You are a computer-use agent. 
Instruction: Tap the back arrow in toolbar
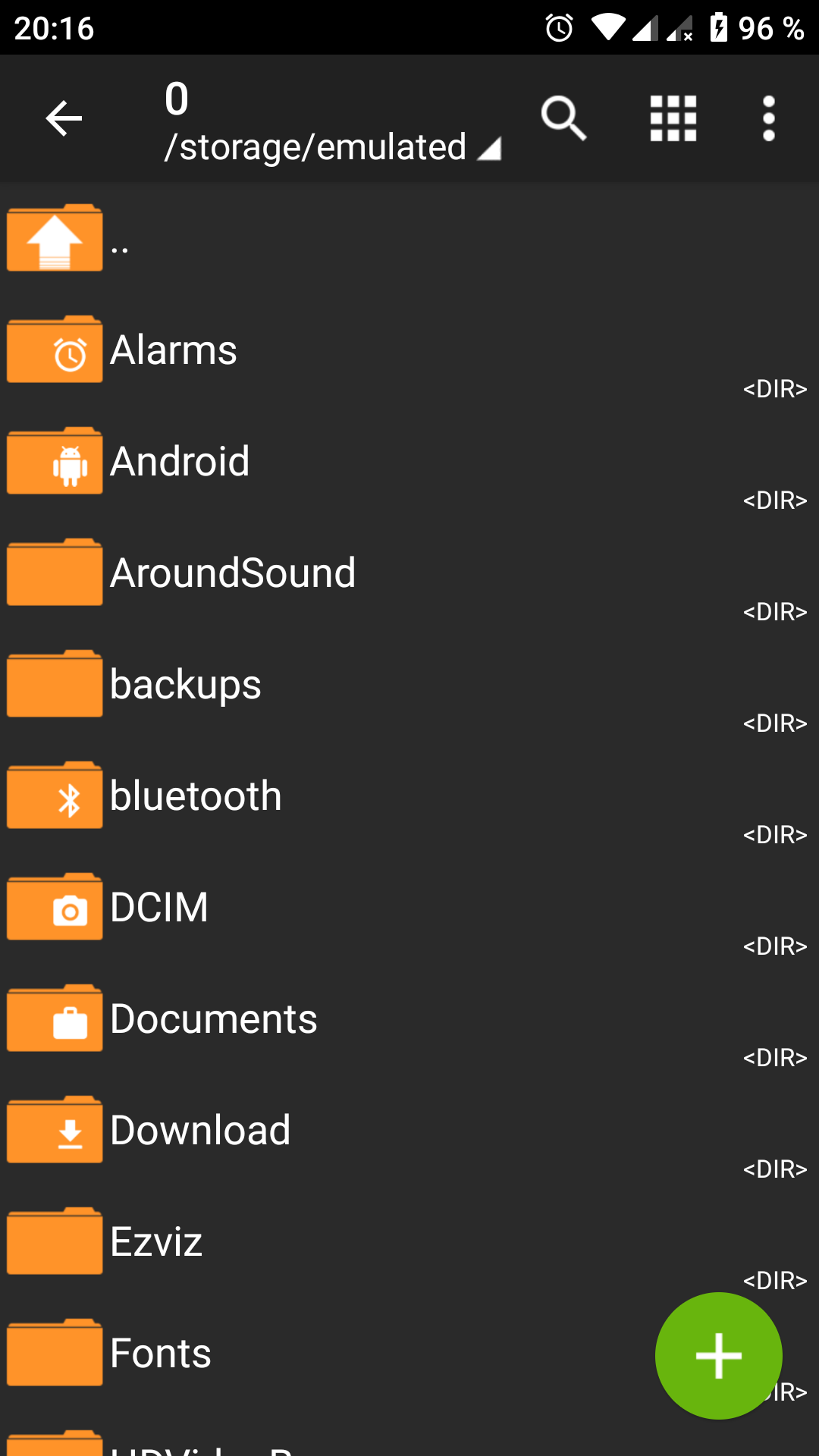[64, 118]
